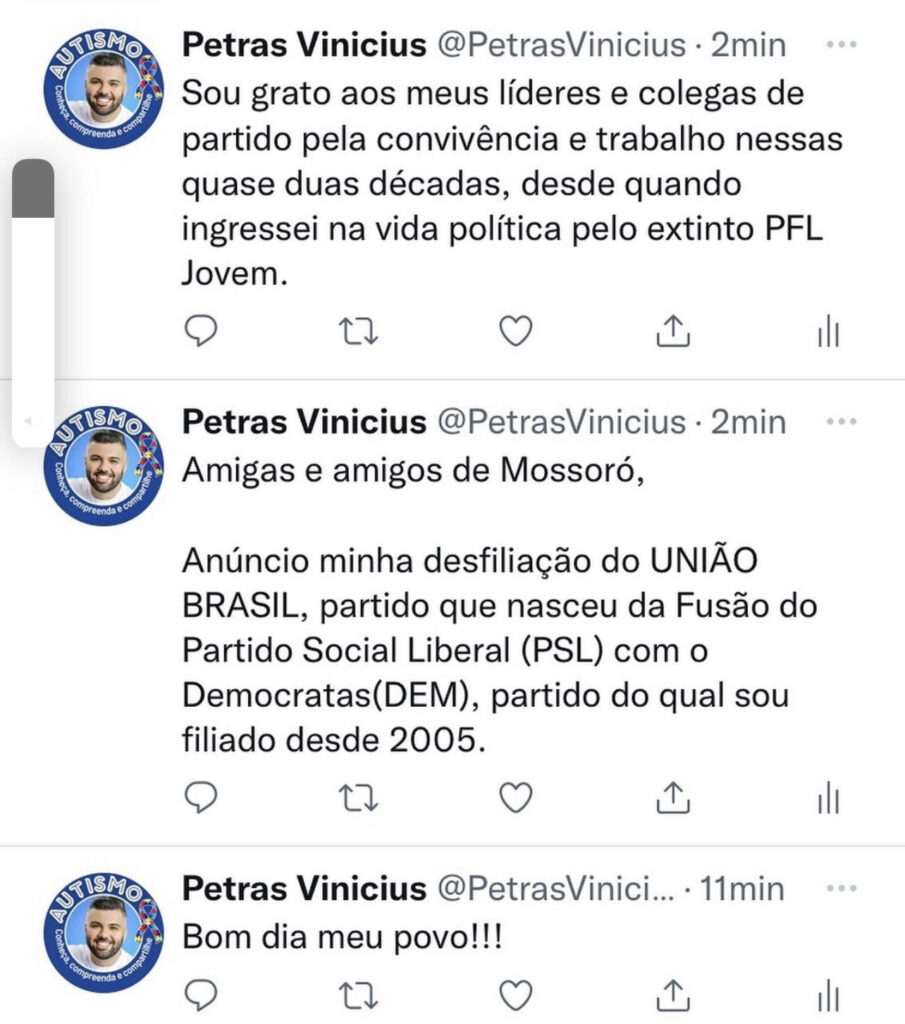The width and height of the screenshot is (905, 1024).
Task: Like the UNIÃO BRASIL desfiliação tweet
Action: 515,797
